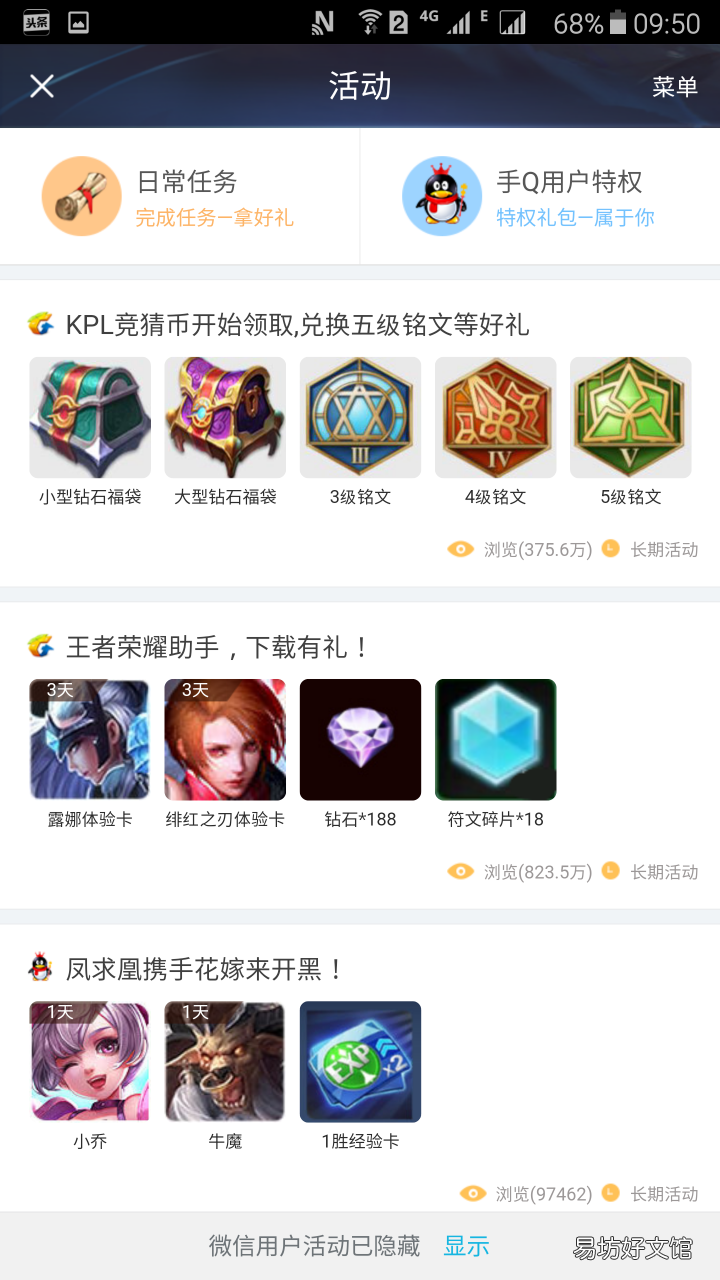Open the 菜单 menu
This screenshot has width=720, height=1280.
pos(674,87)
